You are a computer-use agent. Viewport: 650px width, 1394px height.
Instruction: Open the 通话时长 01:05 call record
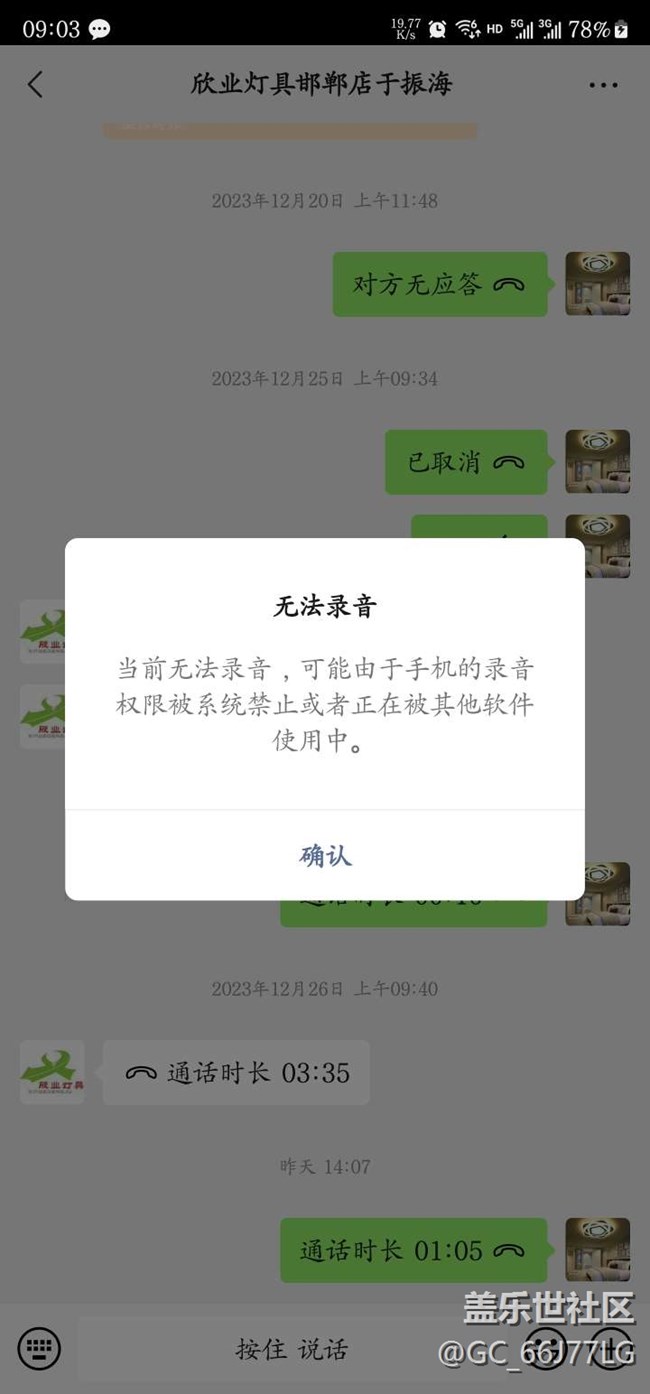(x=412, y=1250)
